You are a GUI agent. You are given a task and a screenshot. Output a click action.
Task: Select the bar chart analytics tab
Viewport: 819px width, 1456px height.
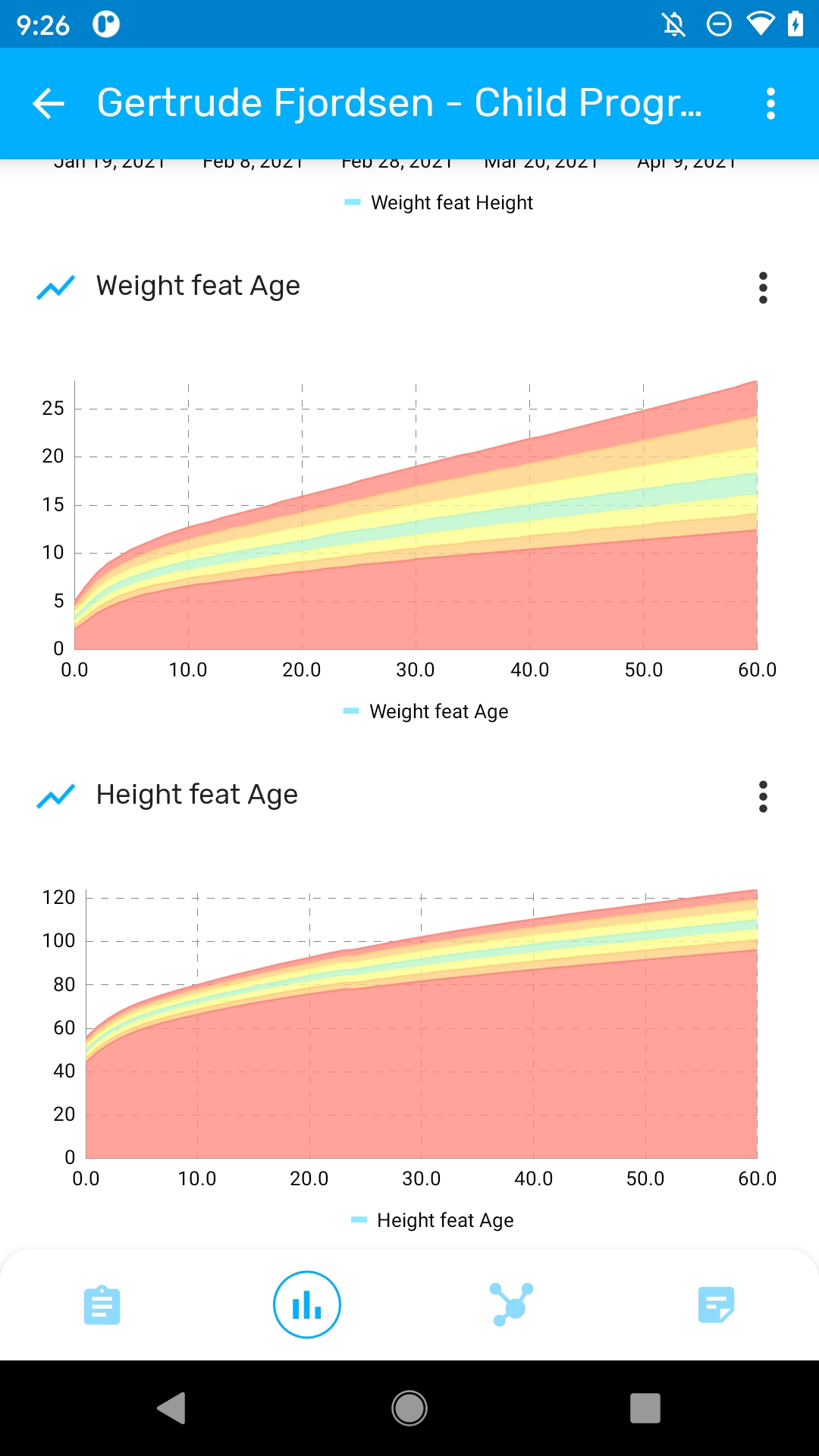click(x=307, y=1305)
